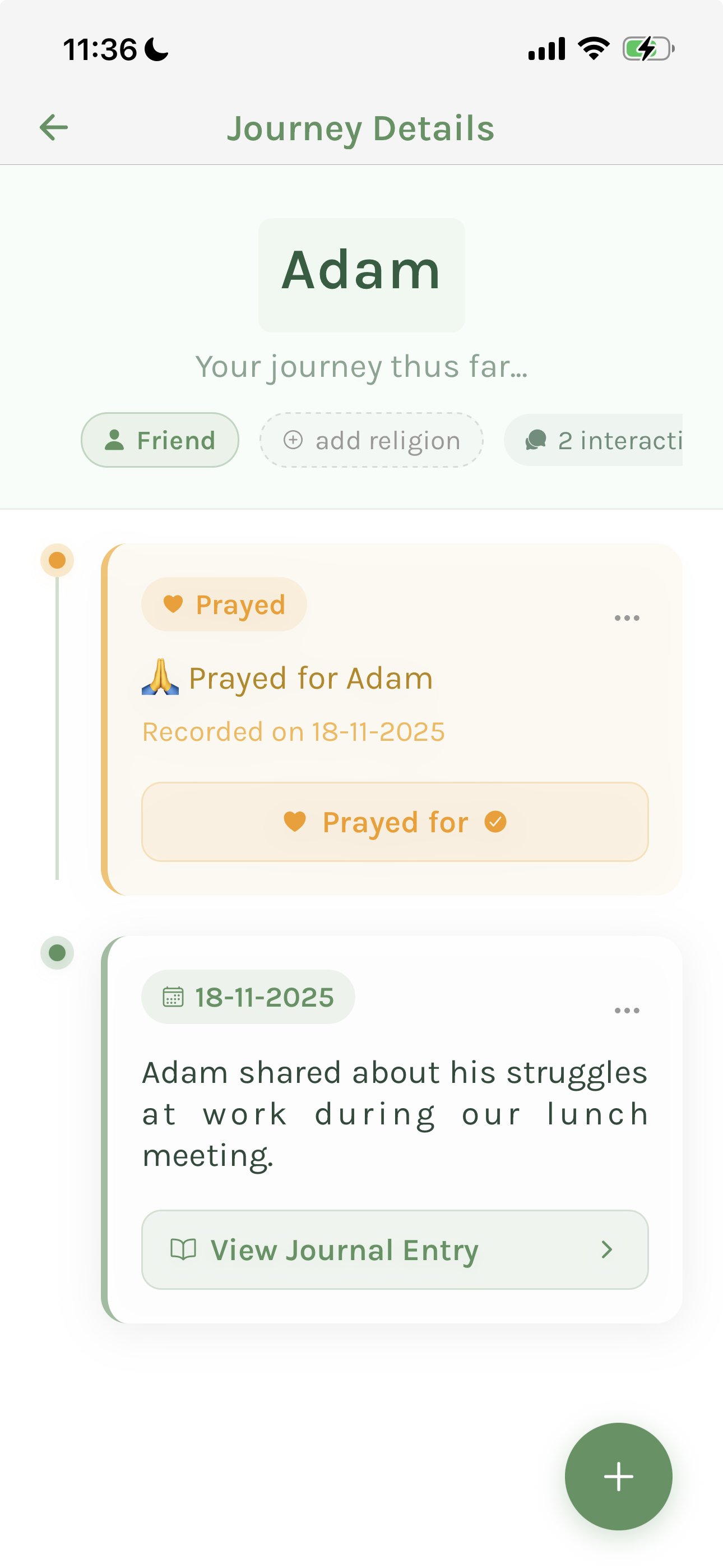The width and height of the screenshot is (723, 1568).
Task: Click the chevron on View Journal Entry
Action: [x=606, y=1250]
